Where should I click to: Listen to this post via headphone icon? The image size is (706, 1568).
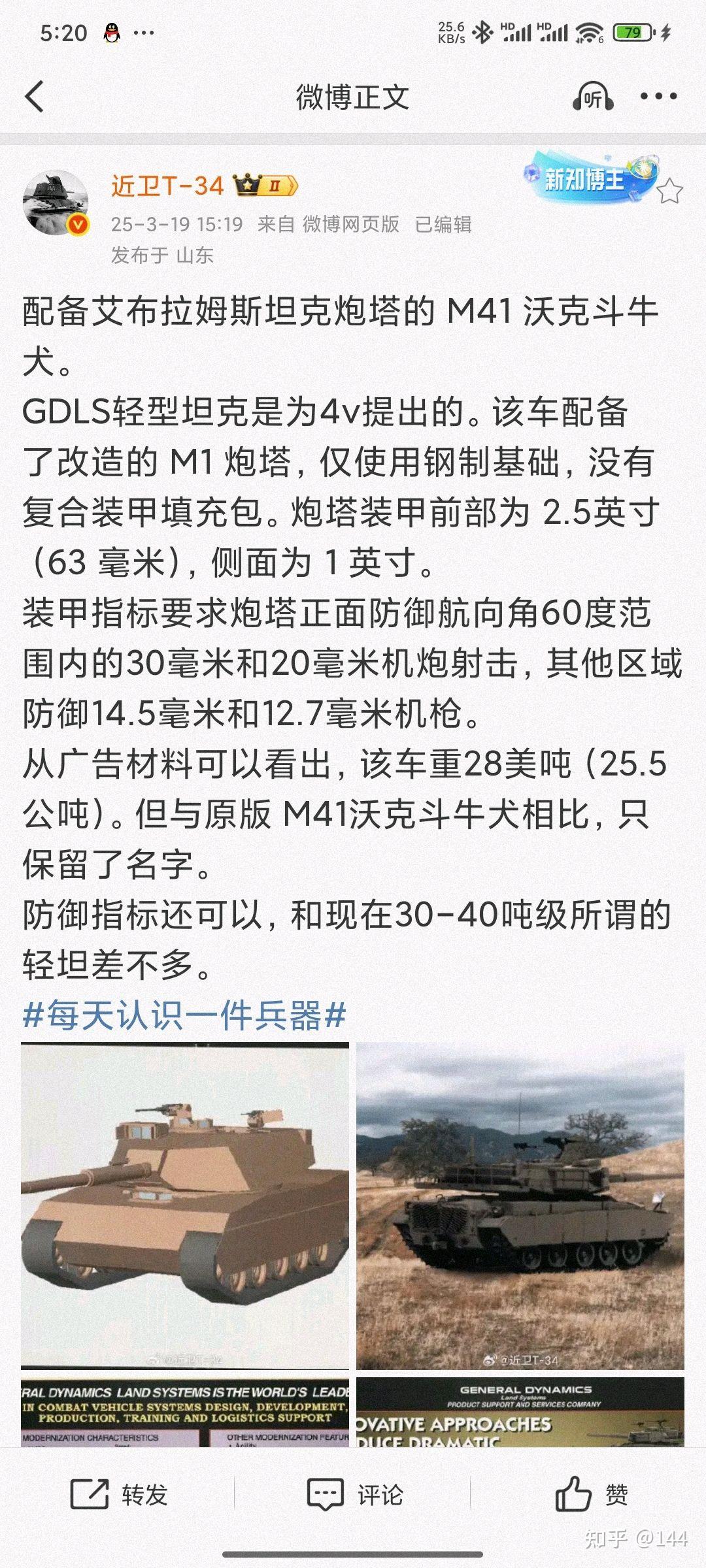[592, 97]
